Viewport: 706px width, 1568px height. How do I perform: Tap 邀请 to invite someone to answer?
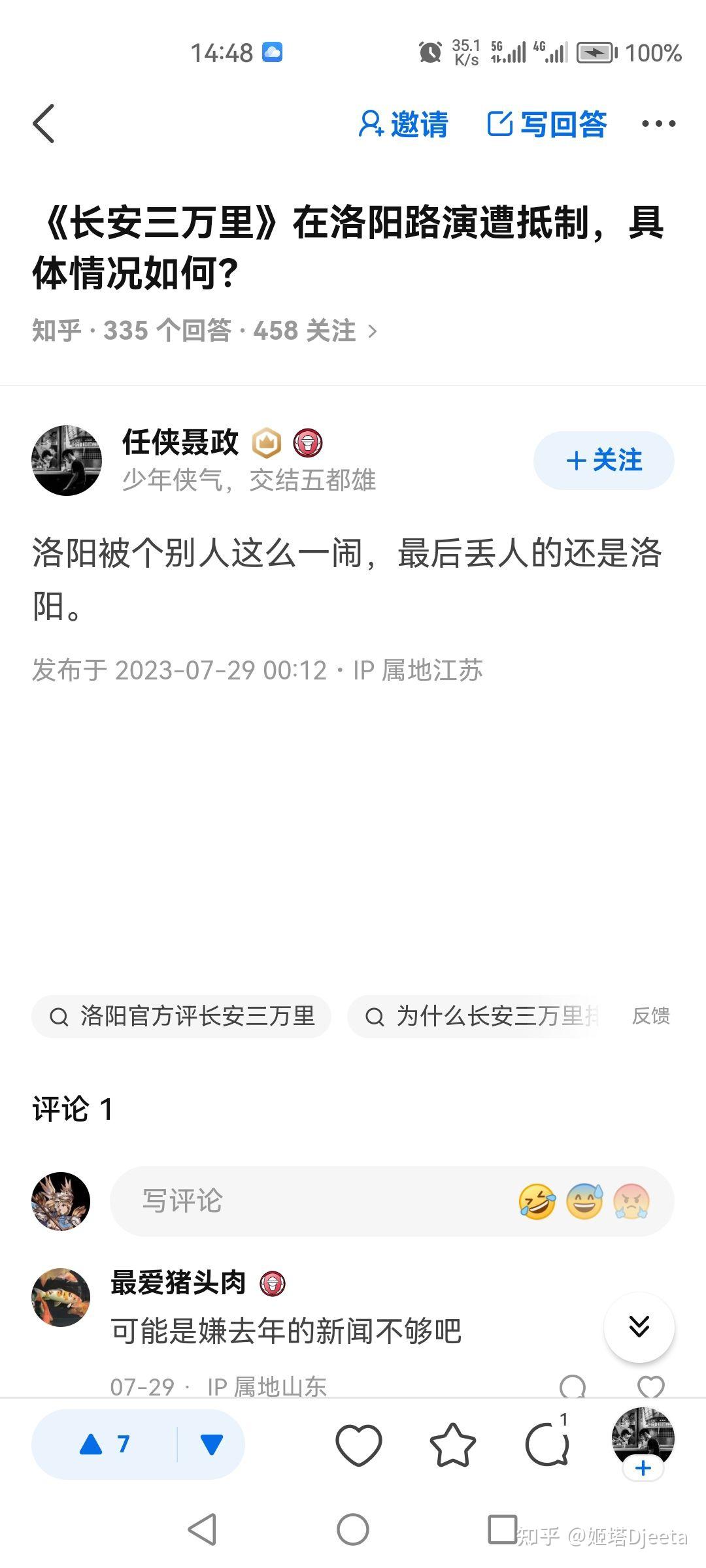point(403,124)
